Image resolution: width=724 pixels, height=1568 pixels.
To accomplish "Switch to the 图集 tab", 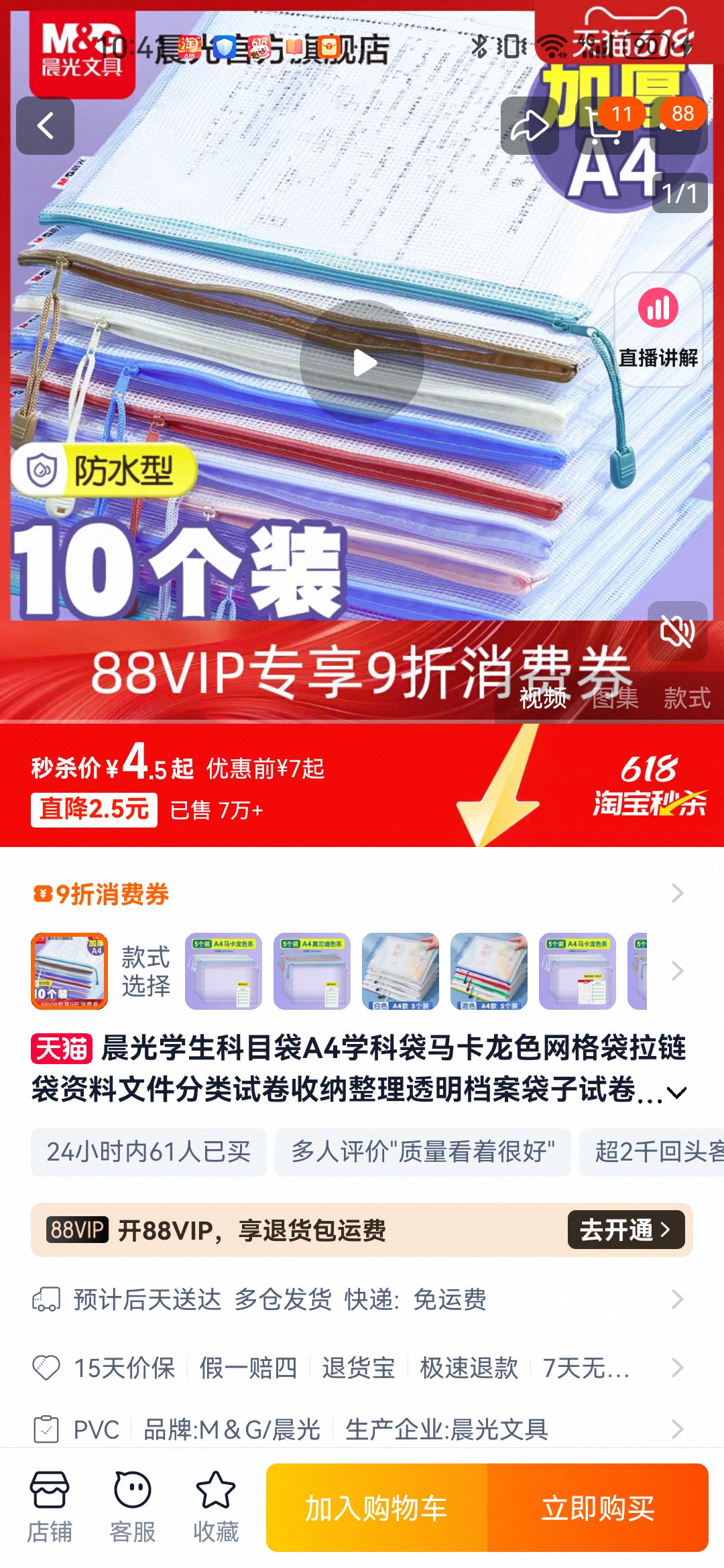I will pyautogui.click(x=615, y=698).
